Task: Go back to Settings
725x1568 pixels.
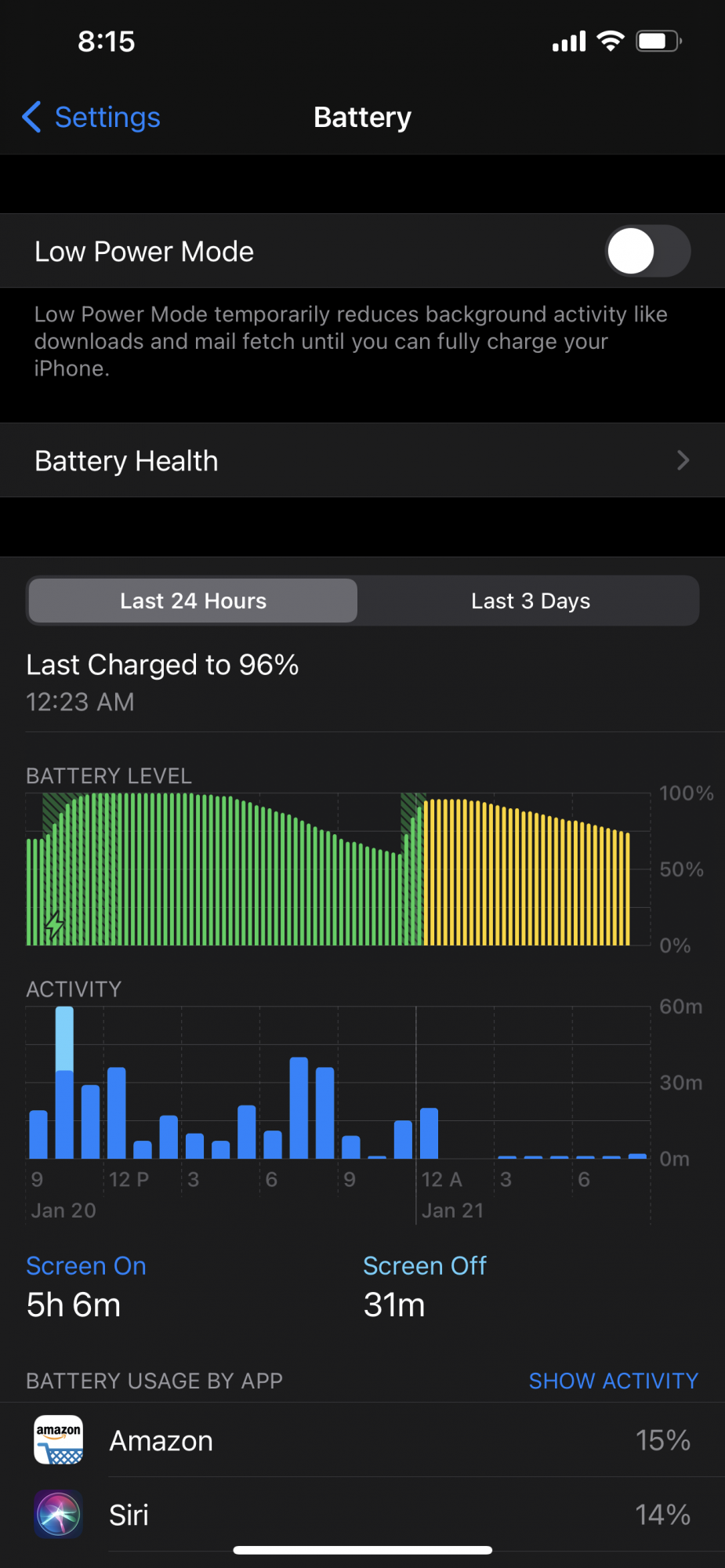Action: tap(92, 118)
